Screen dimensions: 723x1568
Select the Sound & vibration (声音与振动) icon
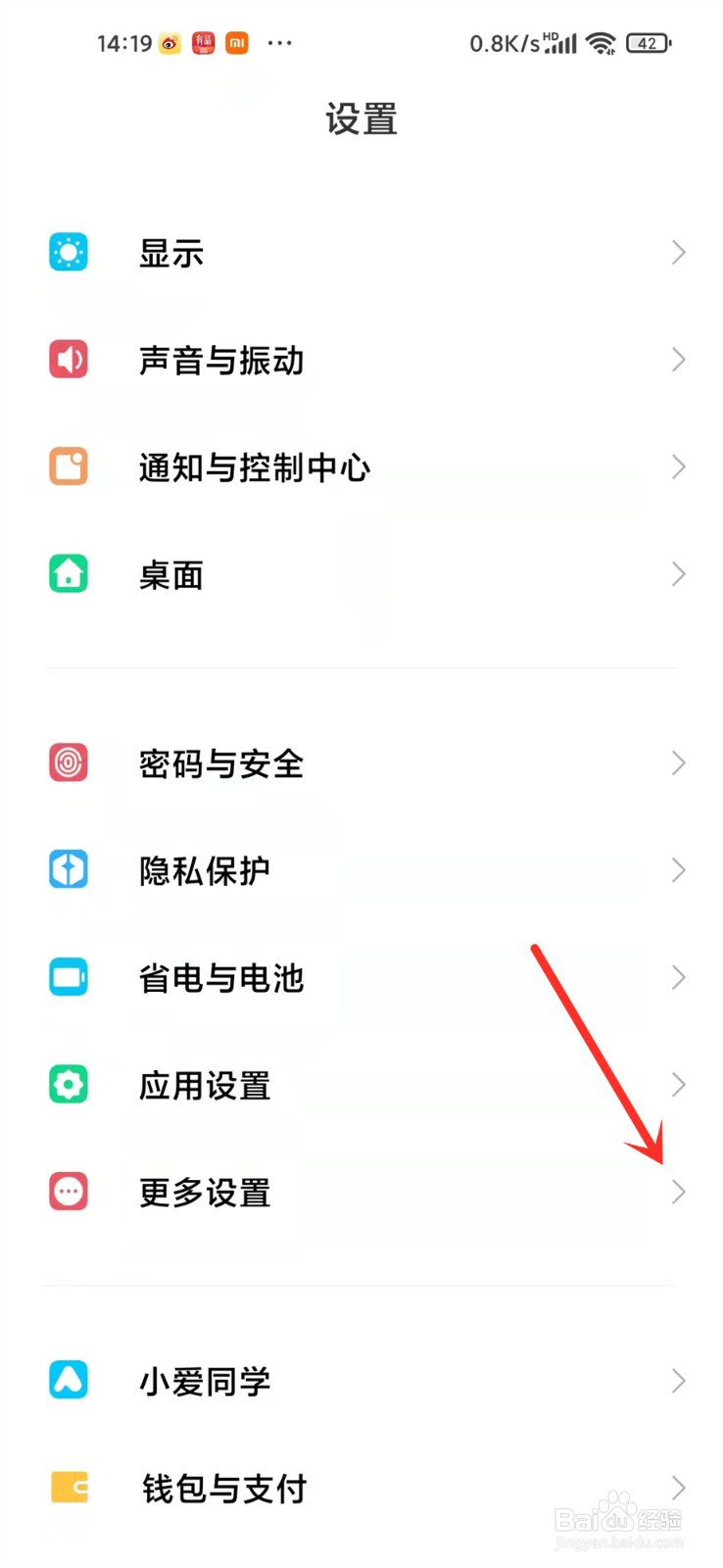(68, 360)
